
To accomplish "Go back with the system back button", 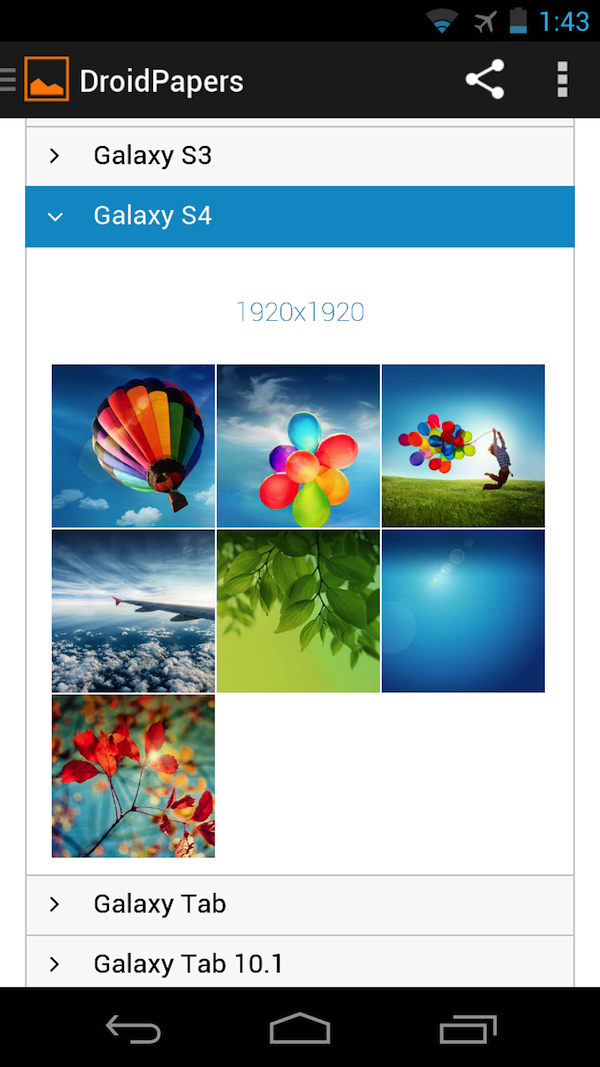I will pos(133,1028).
